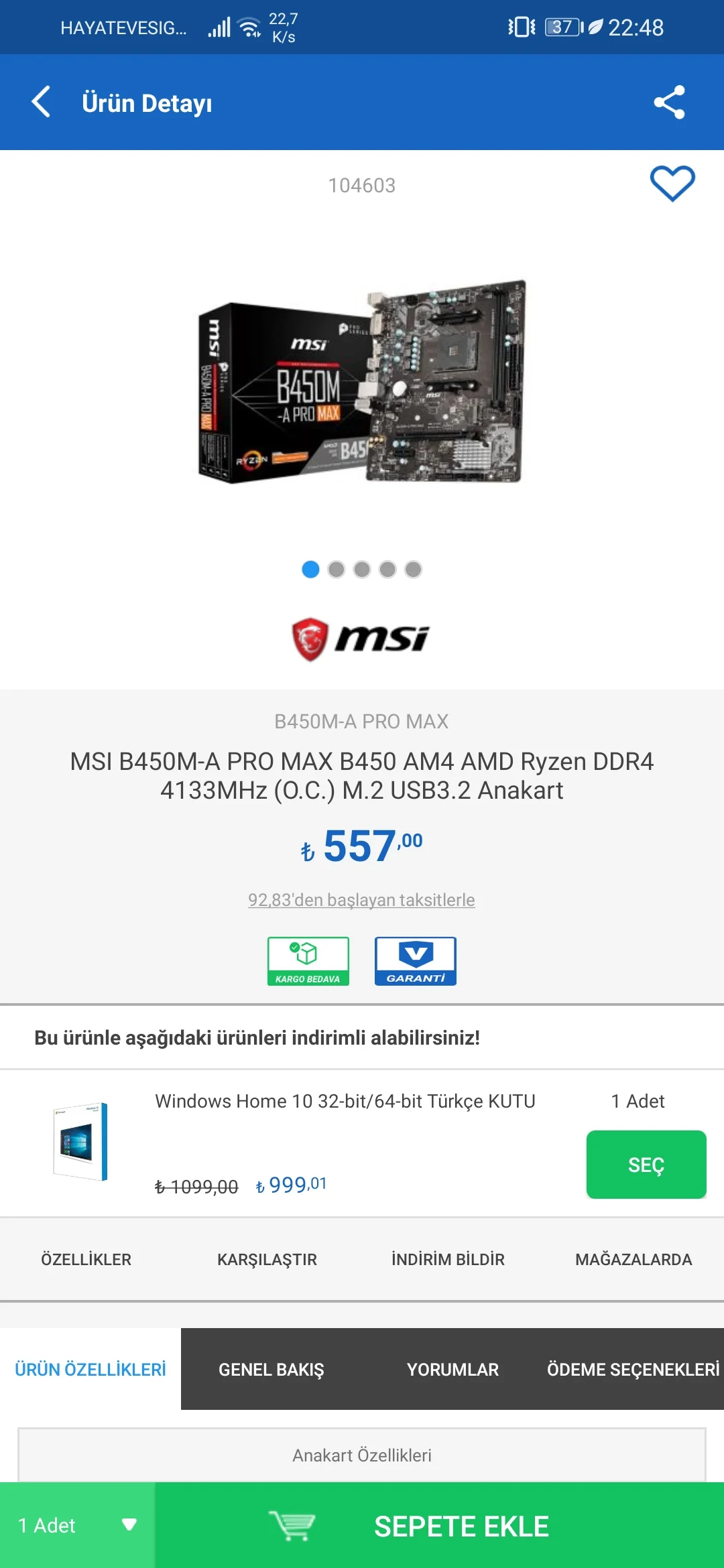
Task: Switch to ÜRÜN ÖZELLİKLERİ tab
Action: coord(90,1369)
